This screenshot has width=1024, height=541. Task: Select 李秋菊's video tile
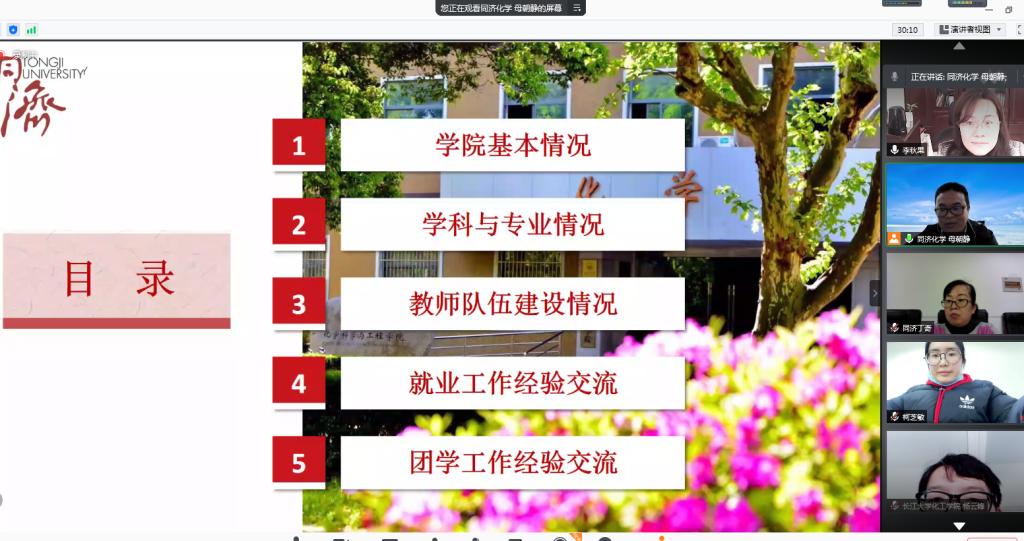(x=954, y=118)
